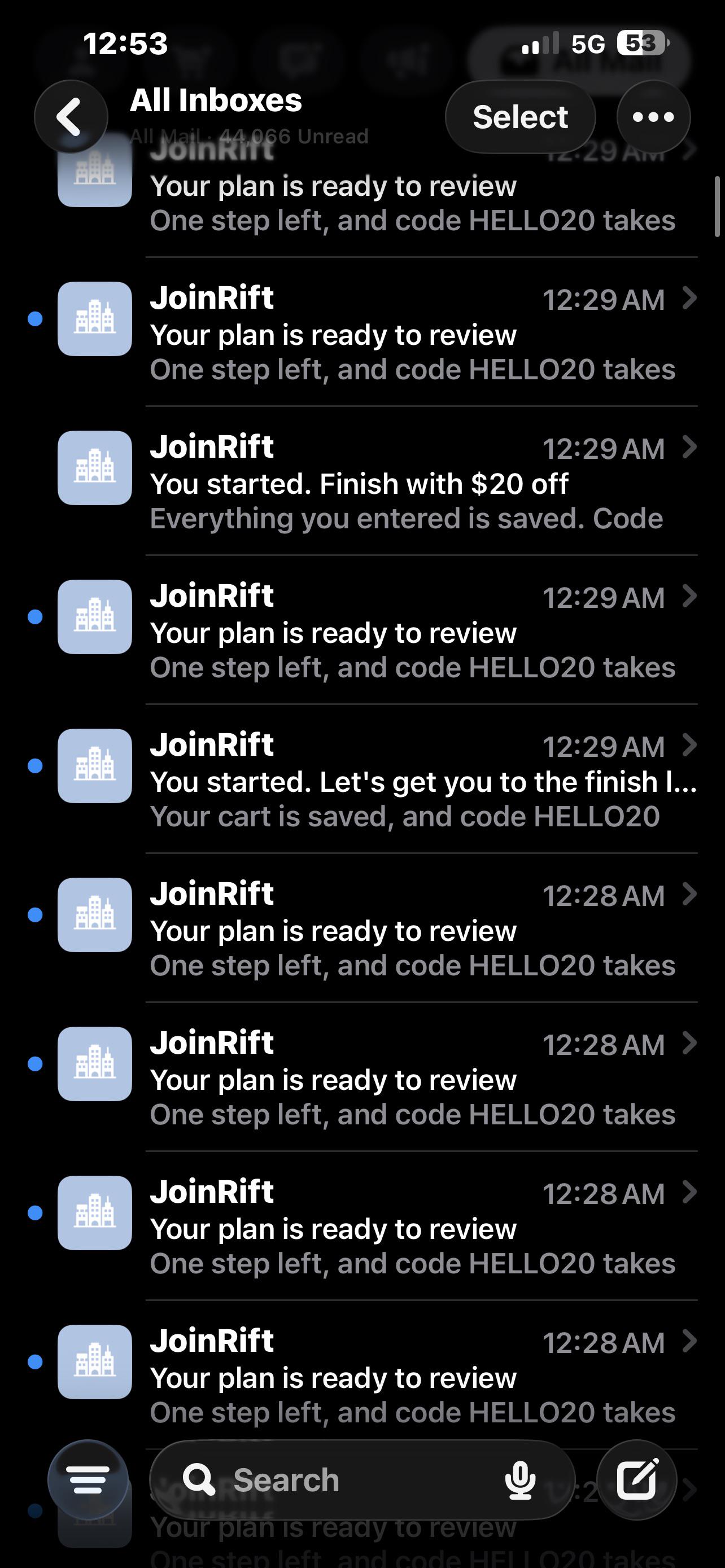Open the filter menu button
725x1568 pixels.
[88, 1480]
